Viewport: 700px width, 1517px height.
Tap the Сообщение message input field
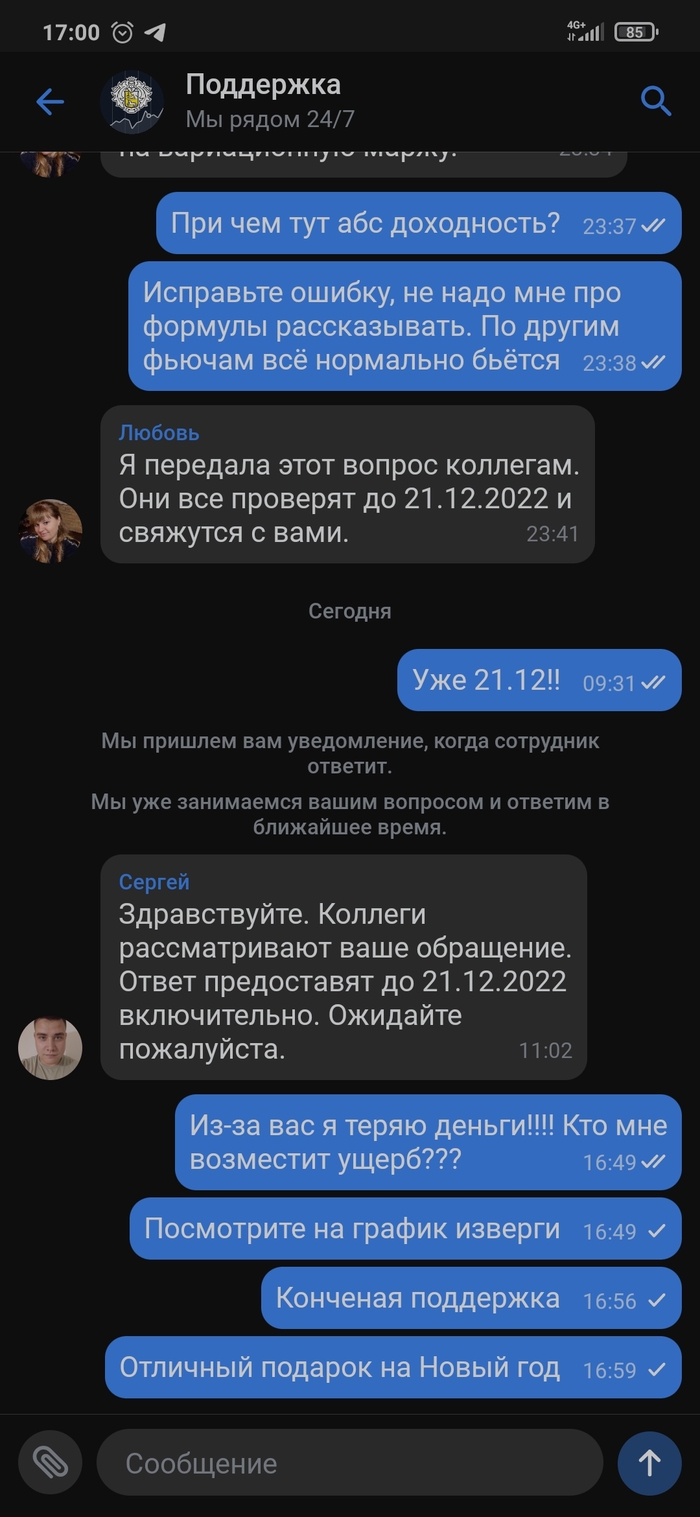[350, 1463]
